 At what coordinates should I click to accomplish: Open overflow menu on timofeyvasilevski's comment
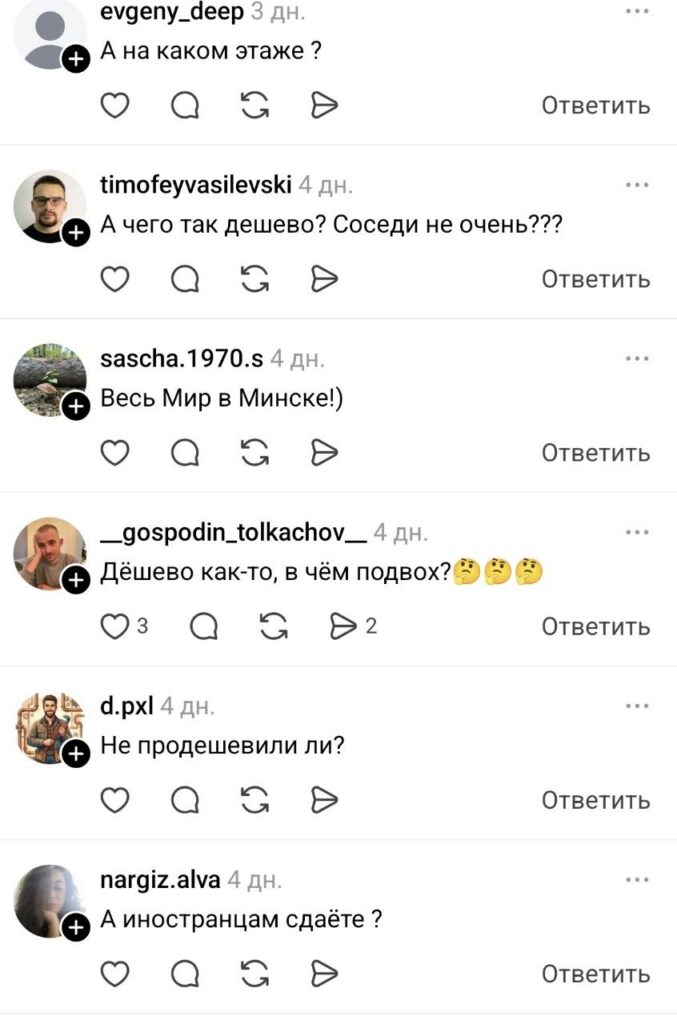click(x=636, y=185)
